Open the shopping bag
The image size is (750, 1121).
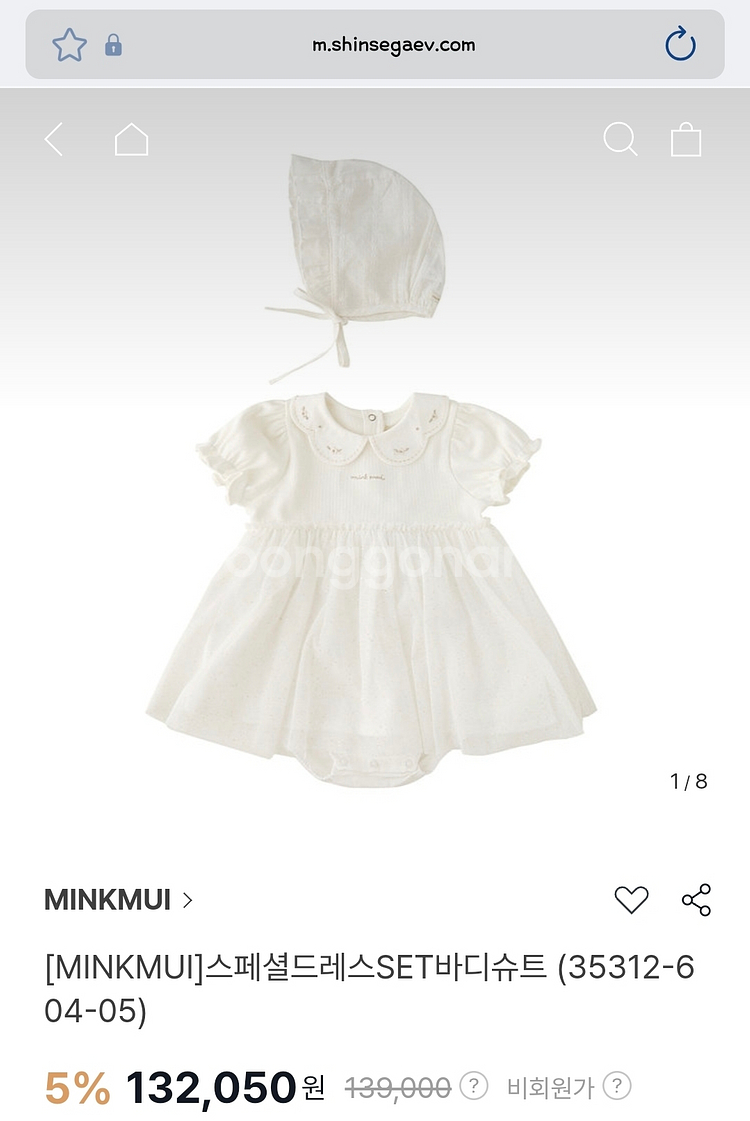click(686, 140)
